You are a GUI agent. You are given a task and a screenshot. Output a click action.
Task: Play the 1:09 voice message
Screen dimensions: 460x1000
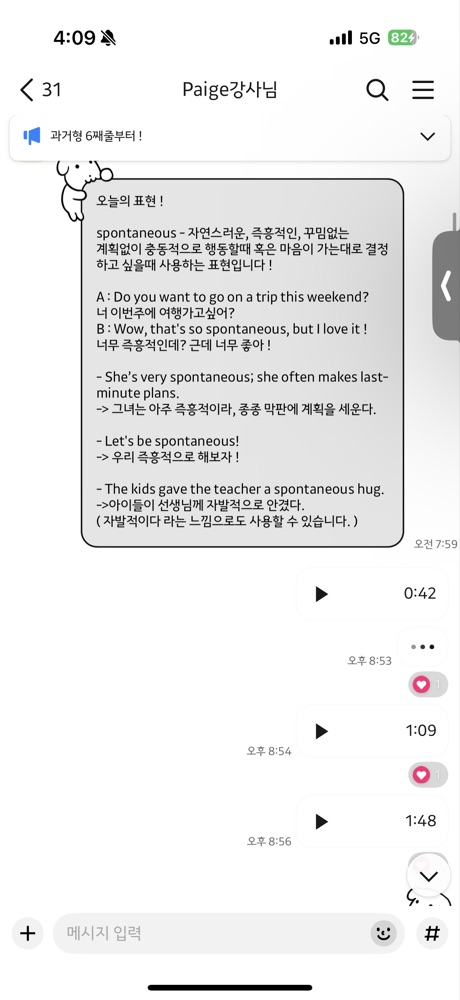(322, 731)
